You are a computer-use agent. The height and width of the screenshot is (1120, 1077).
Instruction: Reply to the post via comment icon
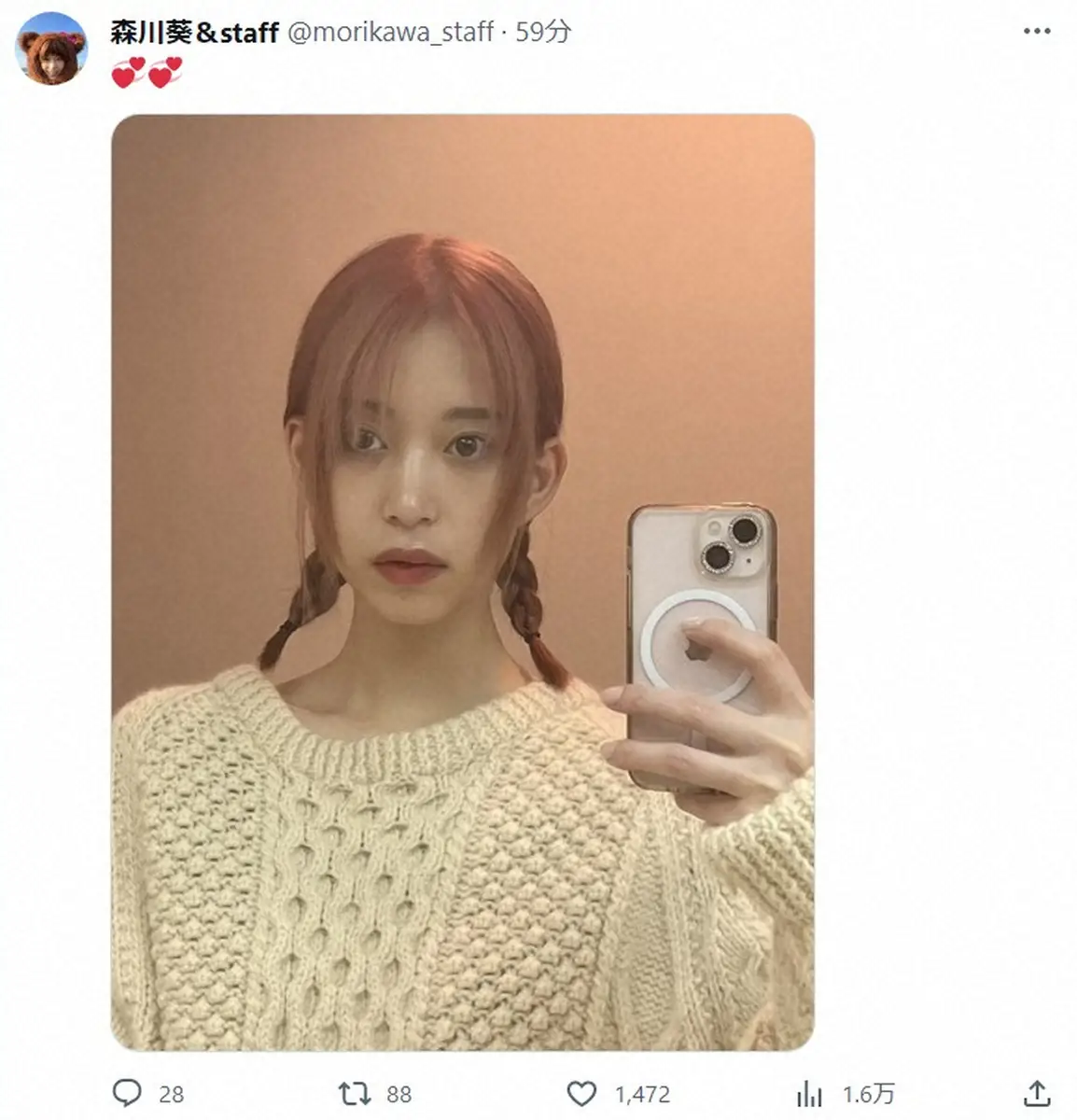pyautogui.click(x=127, y=1093)
